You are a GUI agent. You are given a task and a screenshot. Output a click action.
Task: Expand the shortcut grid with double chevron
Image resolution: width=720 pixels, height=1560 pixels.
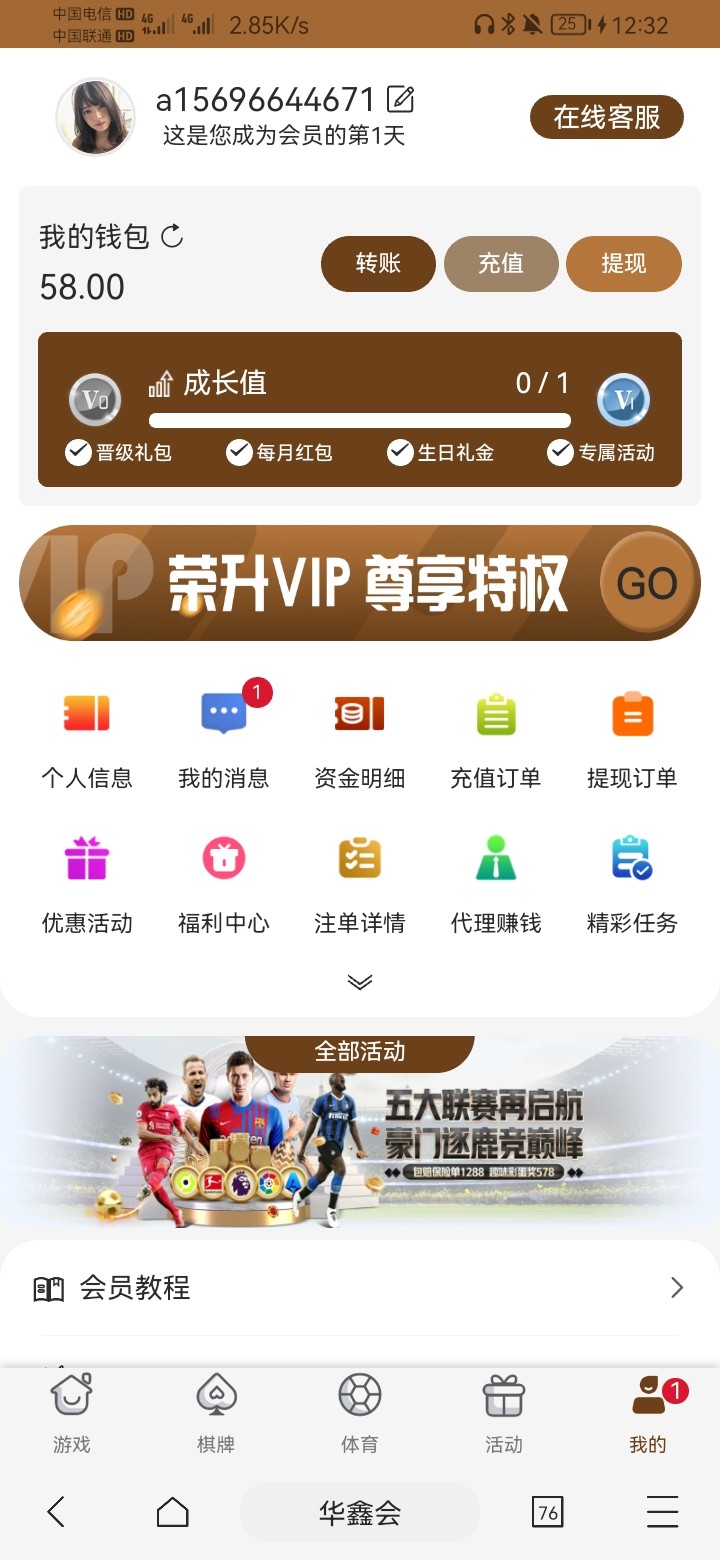[359, 982]
